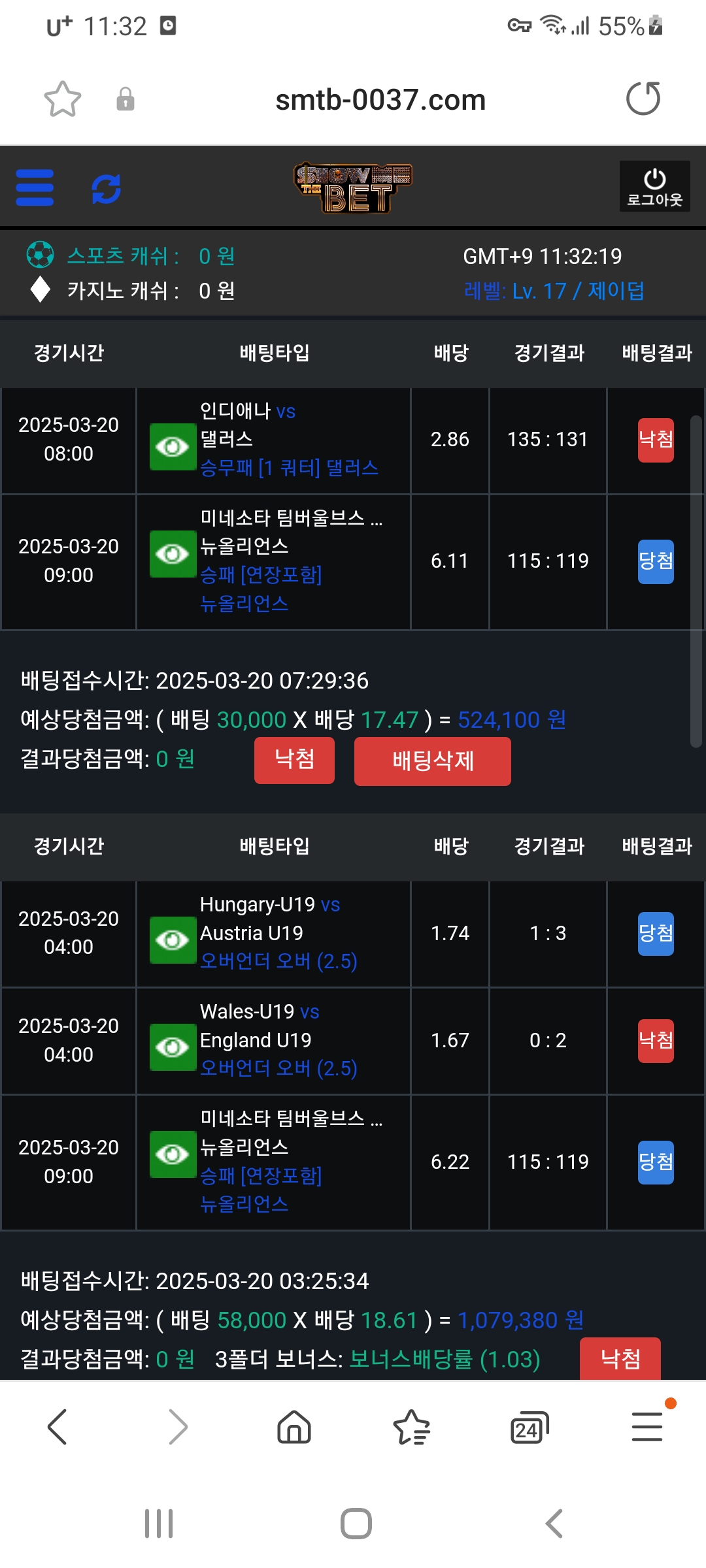Open the browser tools menu

[x=647, y=1426]
